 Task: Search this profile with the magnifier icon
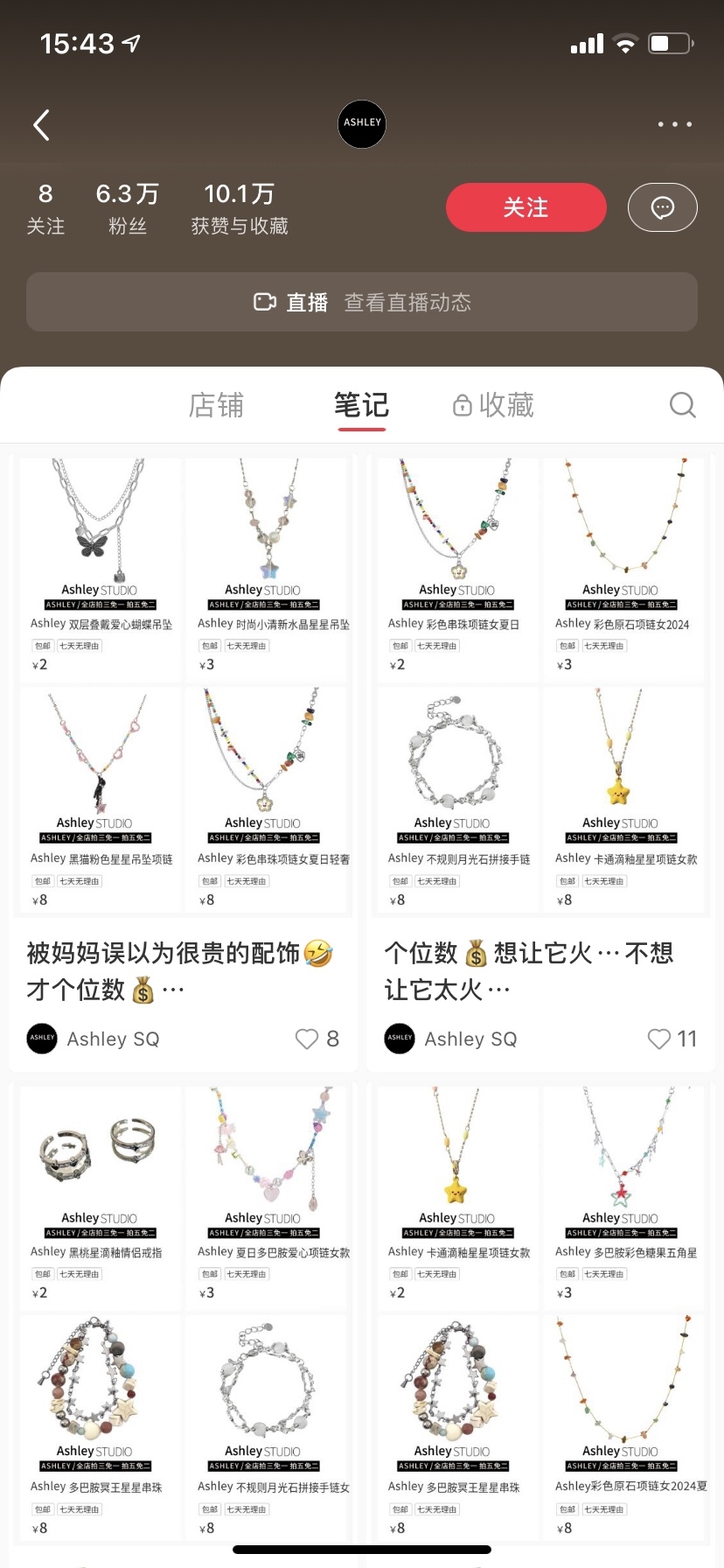click(x=682, y=405)
